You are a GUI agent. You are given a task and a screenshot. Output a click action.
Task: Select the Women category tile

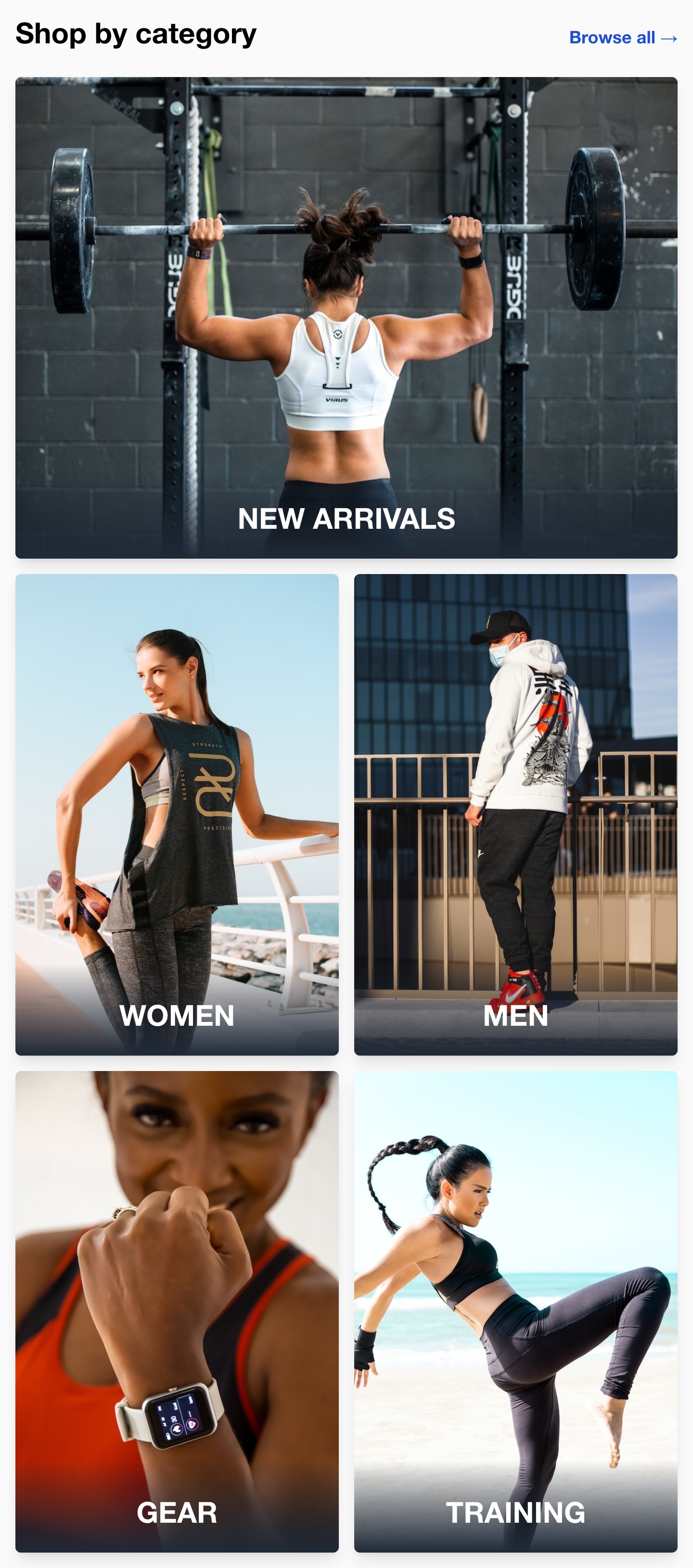click(x=177, y=814)
